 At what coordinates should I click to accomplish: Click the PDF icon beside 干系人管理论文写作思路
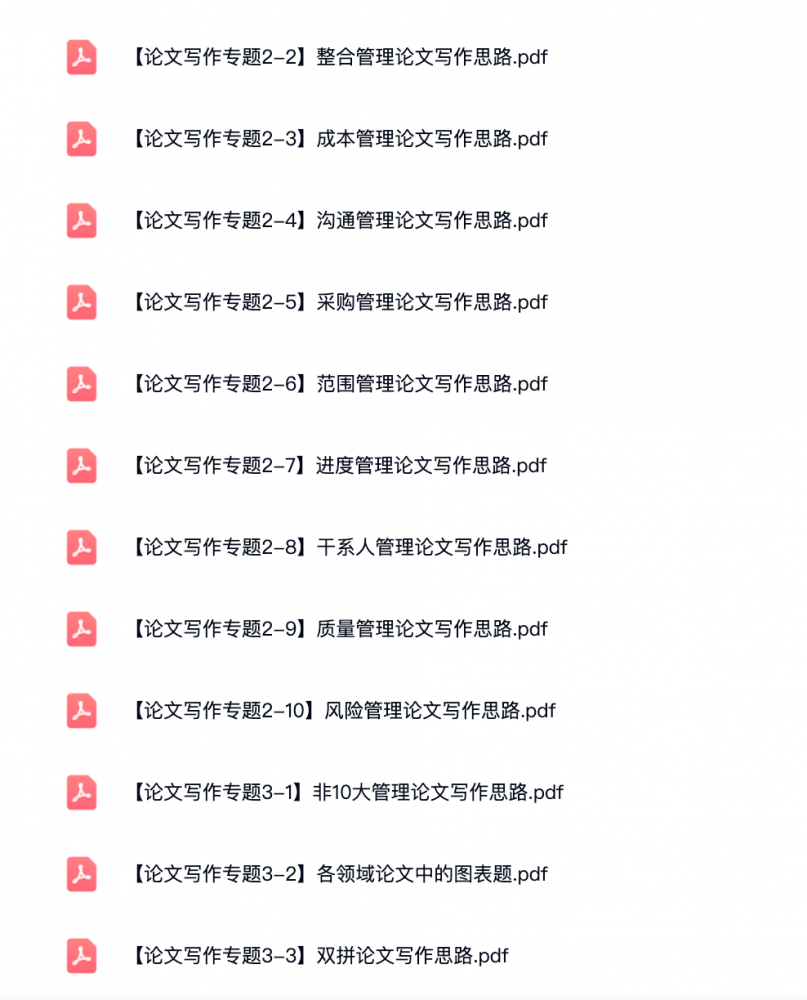click(81, 547)
